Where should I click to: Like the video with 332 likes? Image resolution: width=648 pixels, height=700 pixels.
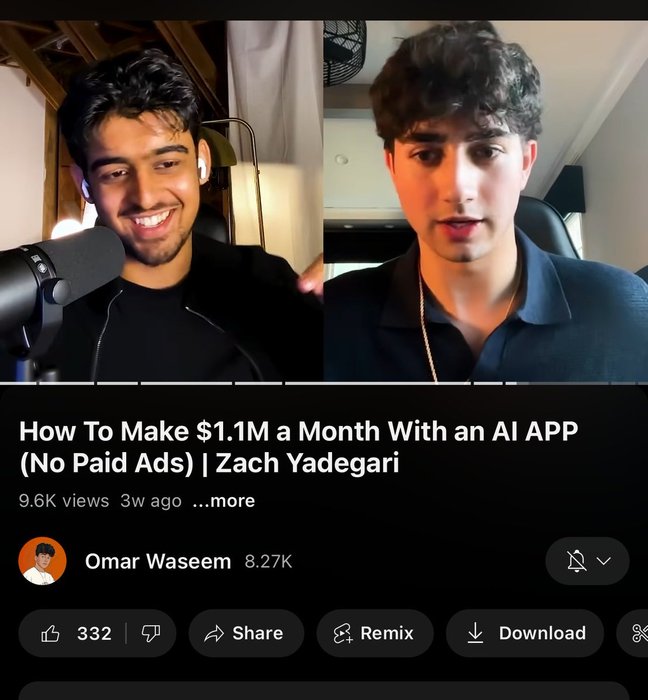75,633
